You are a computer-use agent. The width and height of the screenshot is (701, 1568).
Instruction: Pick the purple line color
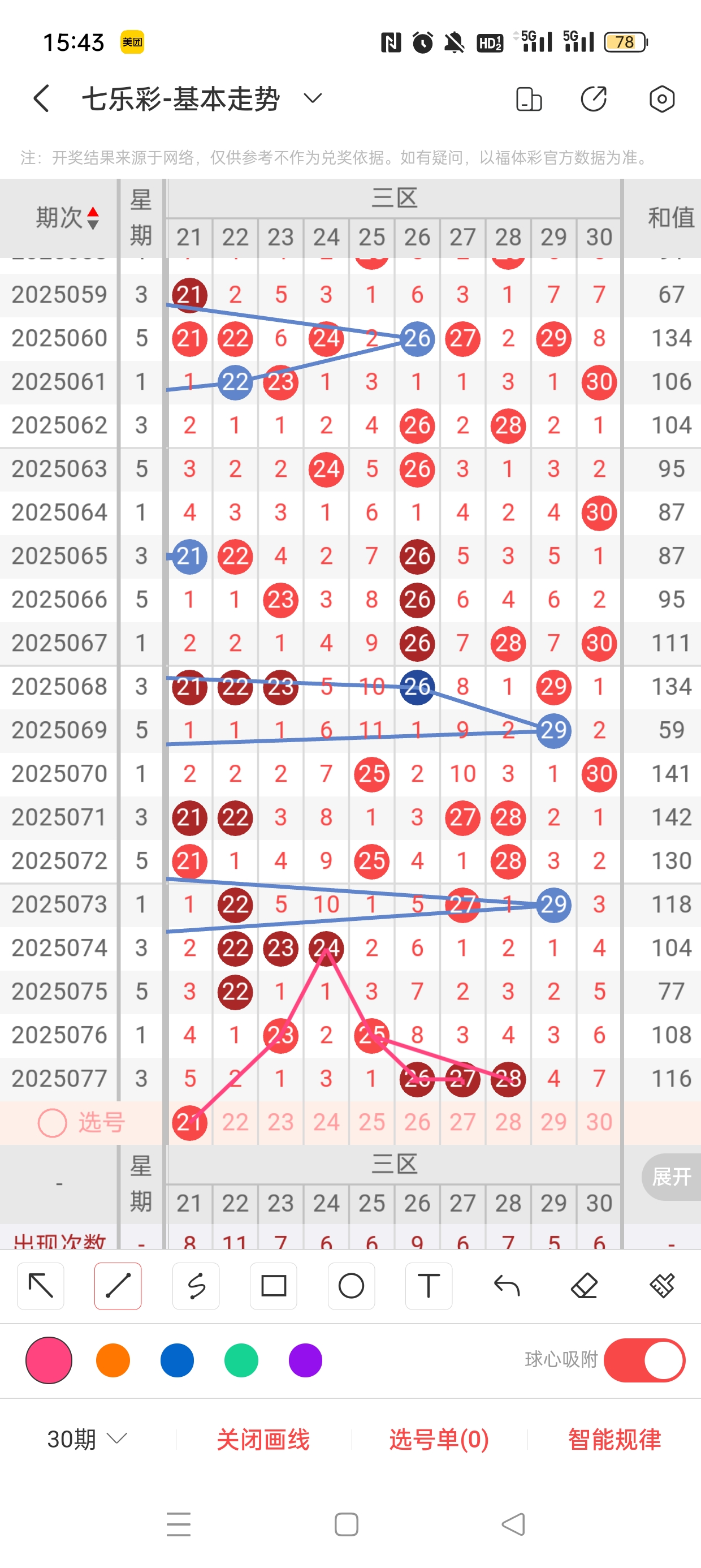pos(305,1360)
